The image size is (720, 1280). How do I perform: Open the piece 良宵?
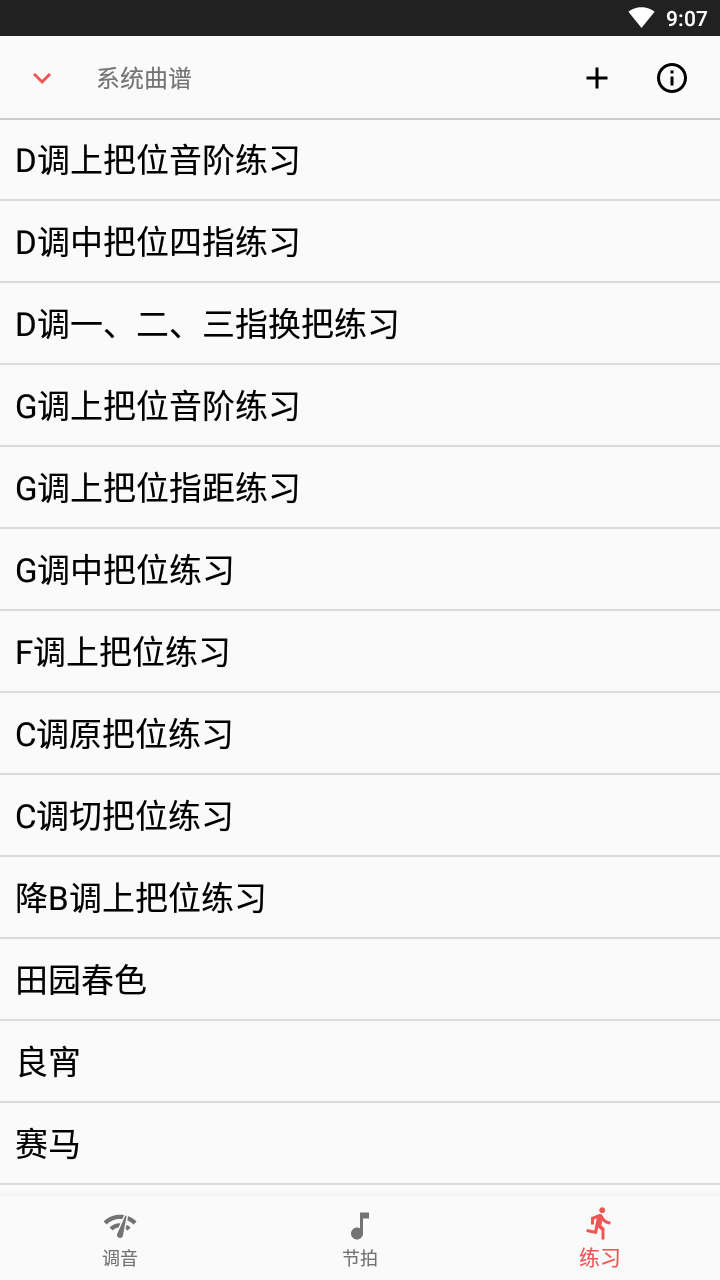pyautogui.click(x=360, y=1062)
